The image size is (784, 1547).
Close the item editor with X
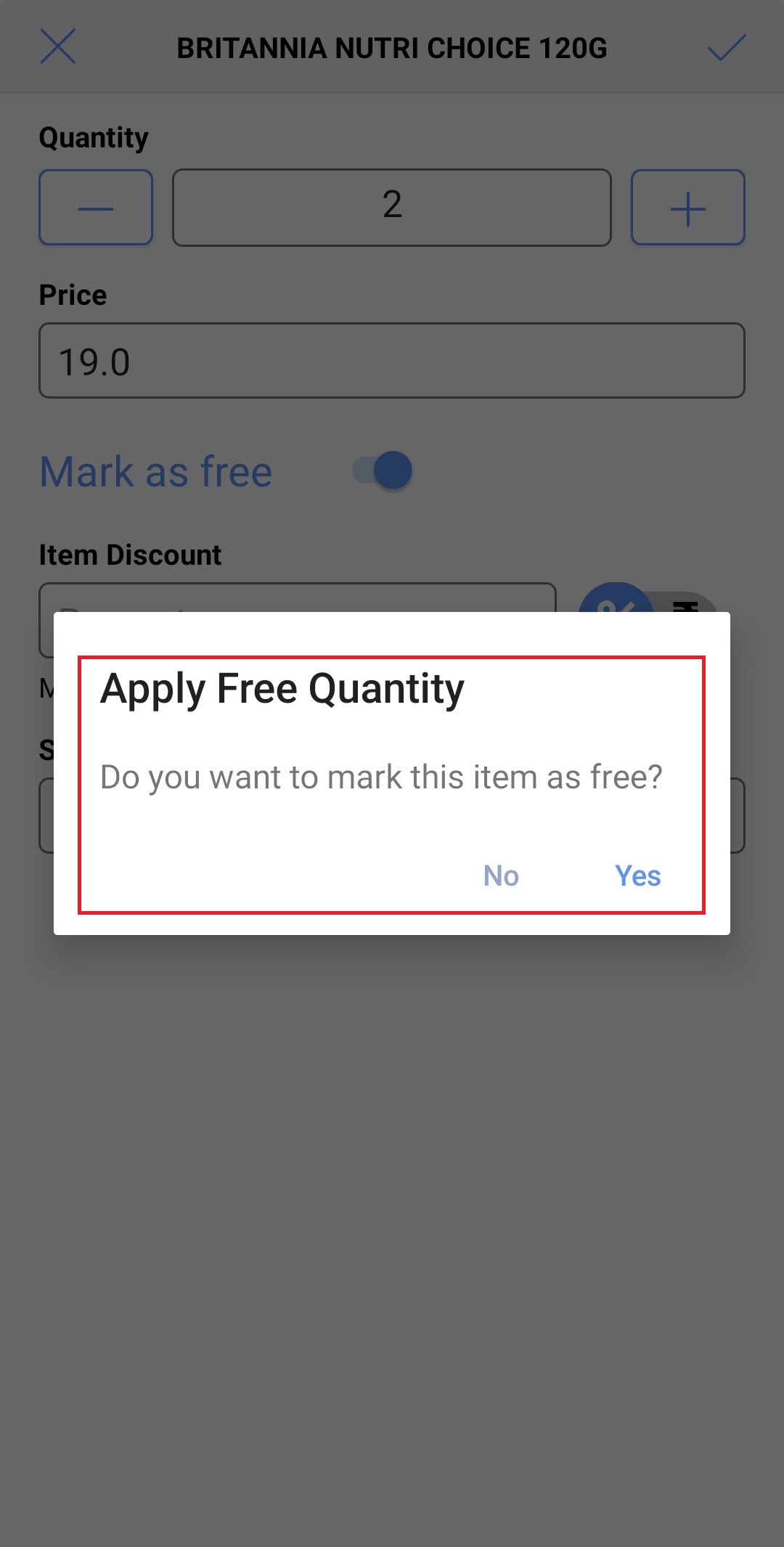tap(58, 47)
